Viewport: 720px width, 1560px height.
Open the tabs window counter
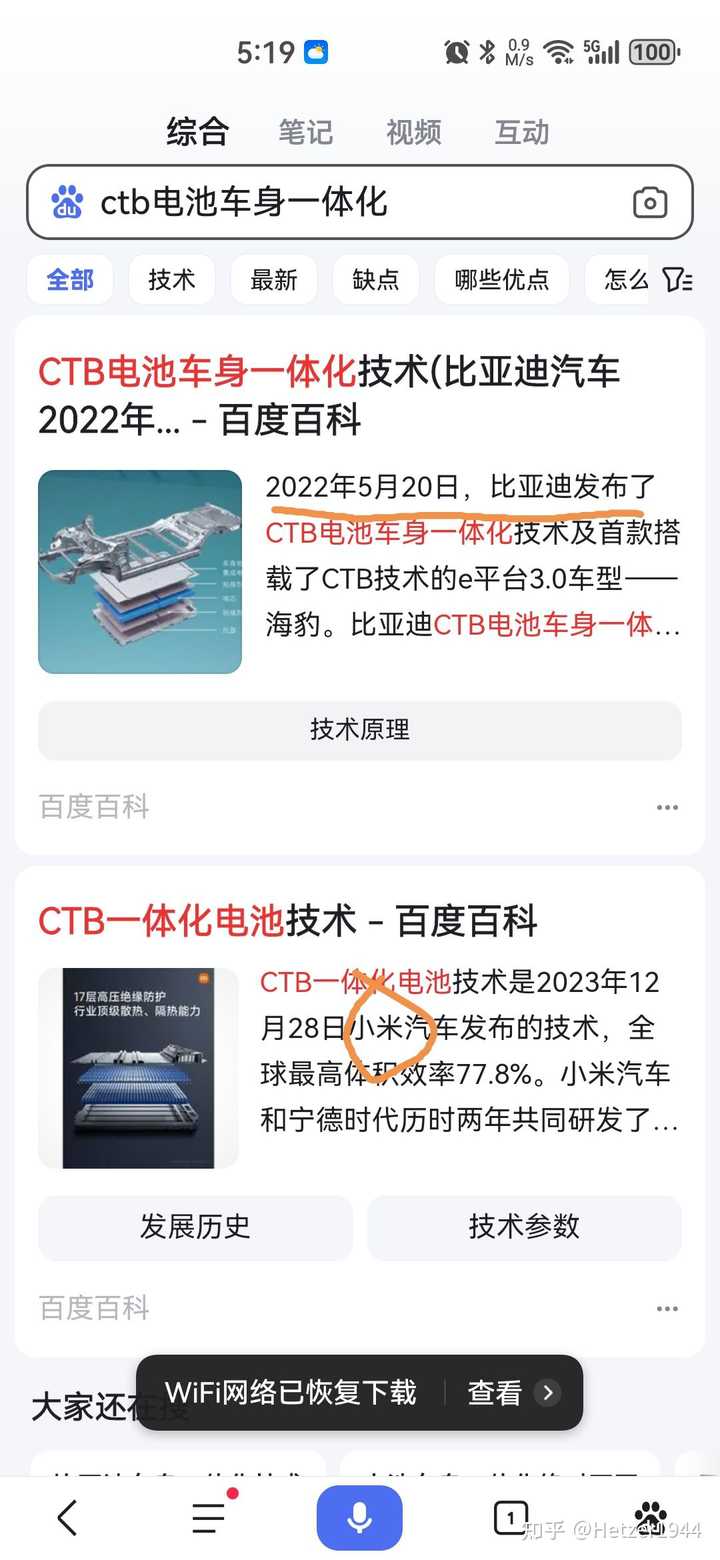pyautogui.click(x=511, y=1518)
